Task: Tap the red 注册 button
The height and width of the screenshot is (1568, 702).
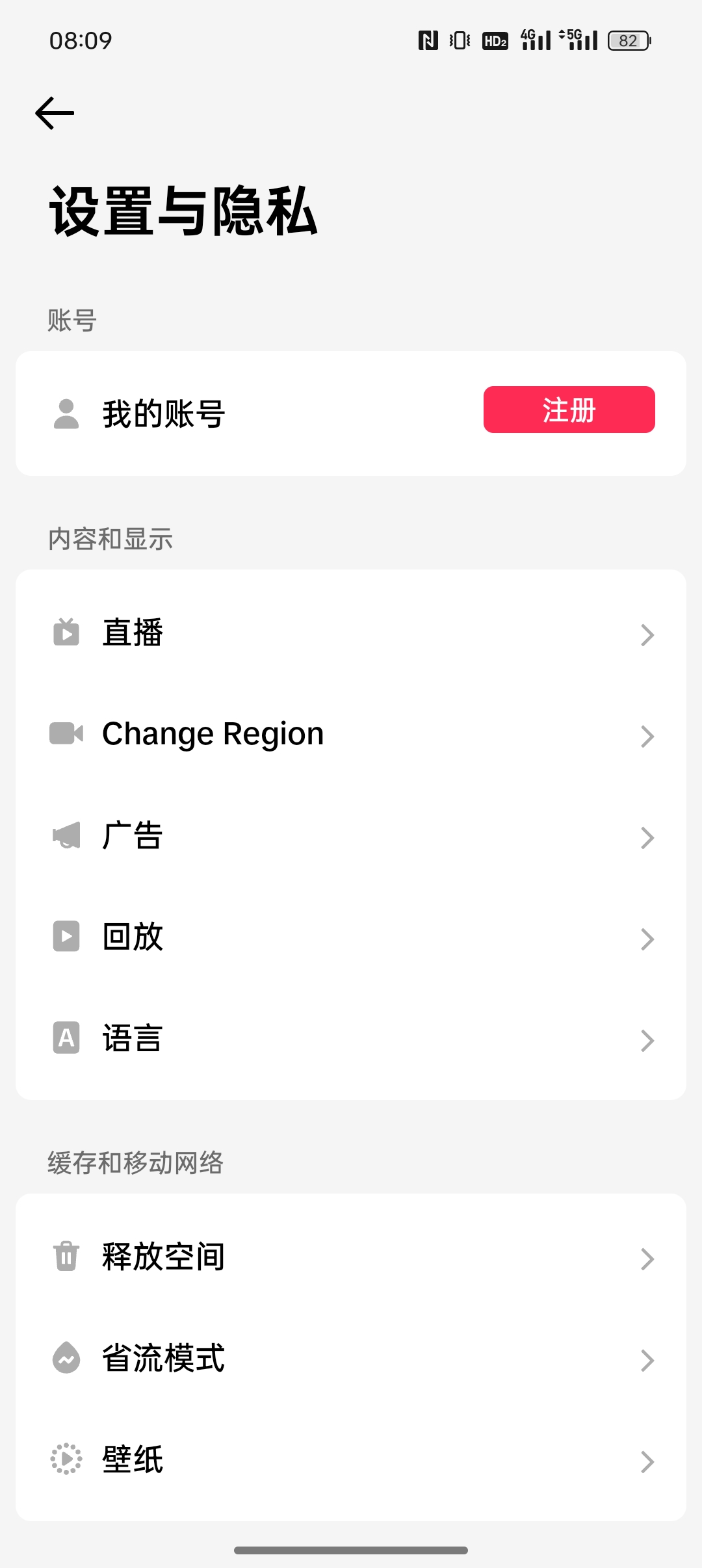Action: click(569, 410)
